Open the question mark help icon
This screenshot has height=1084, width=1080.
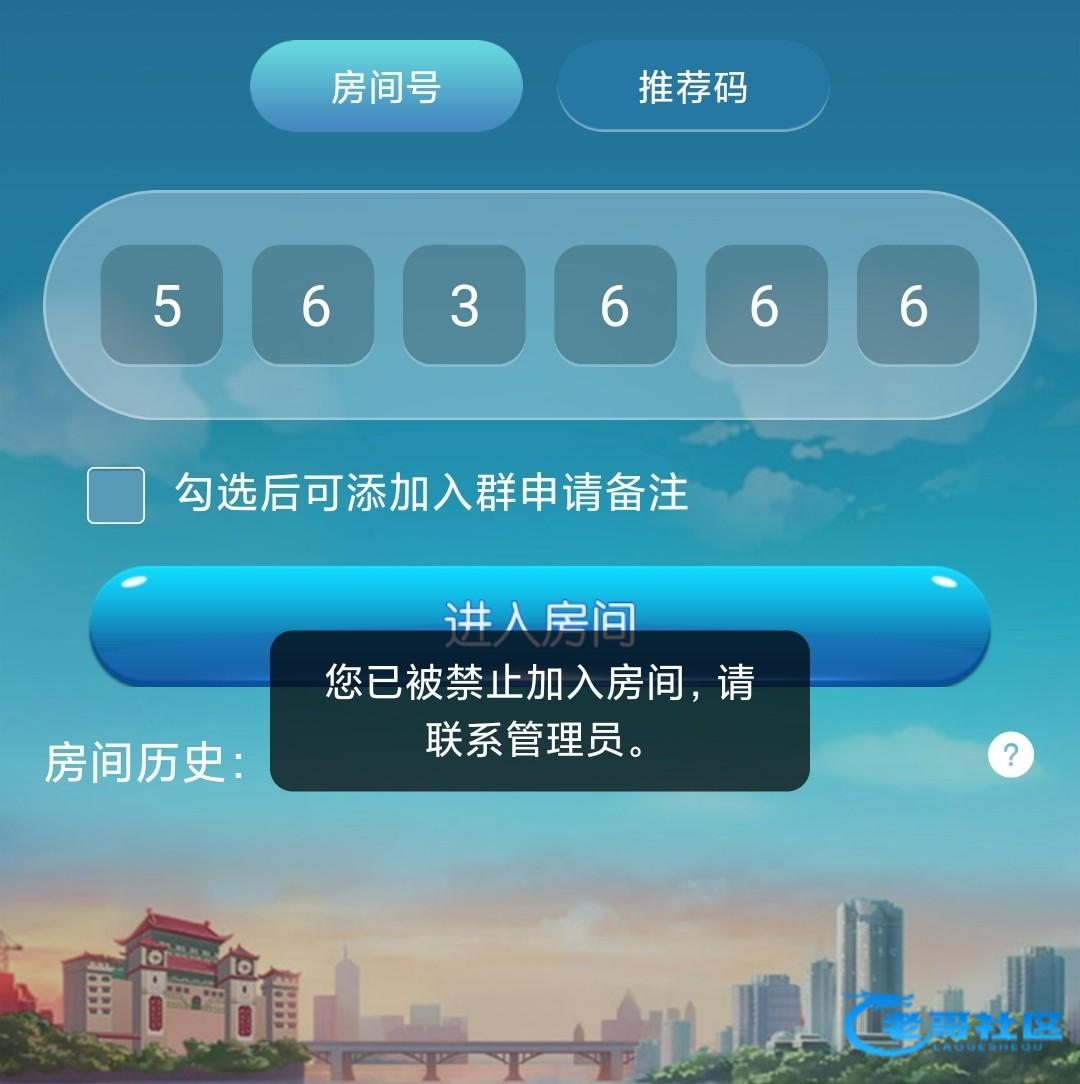[x=1010, y=754]
